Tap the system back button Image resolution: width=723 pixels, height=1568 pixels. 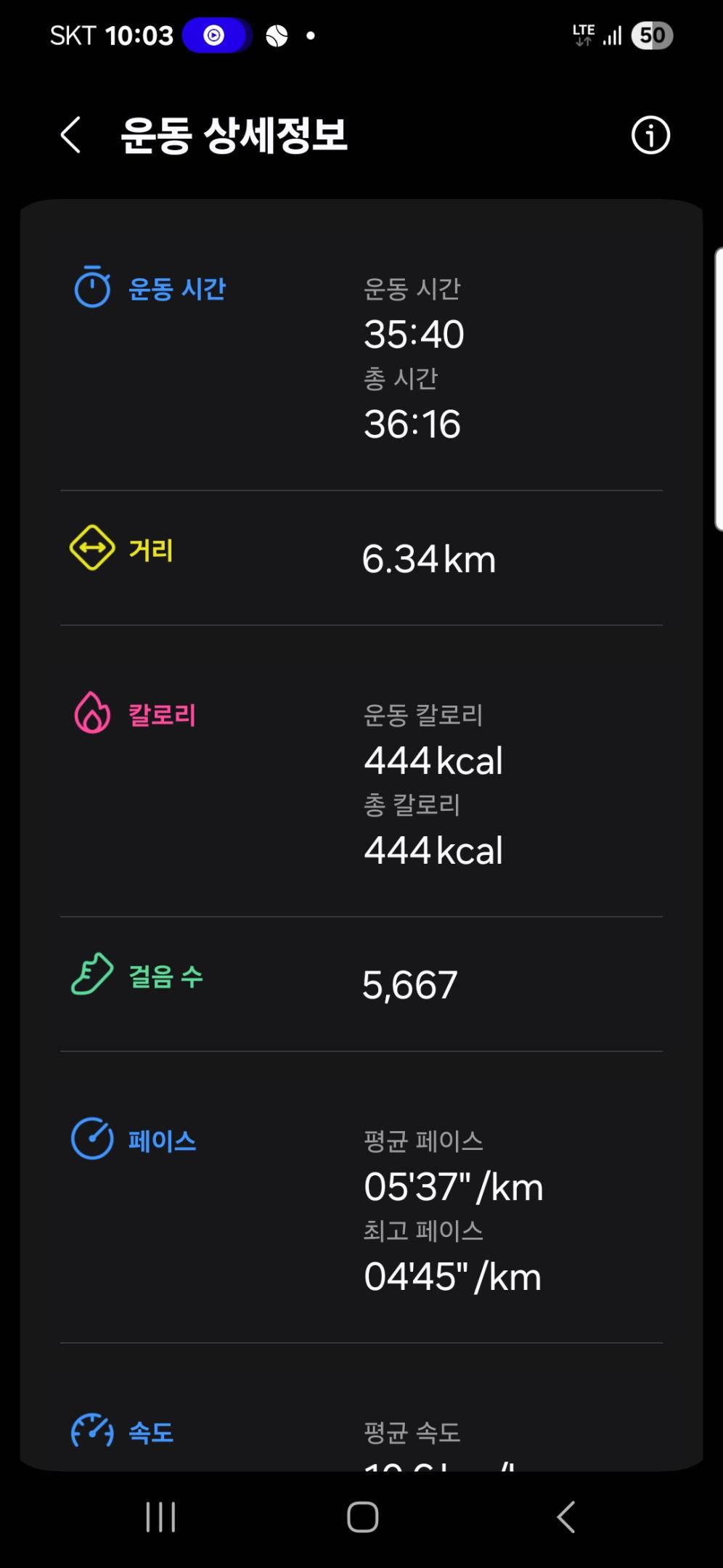pyautogui.click(x=565, y=1516)
